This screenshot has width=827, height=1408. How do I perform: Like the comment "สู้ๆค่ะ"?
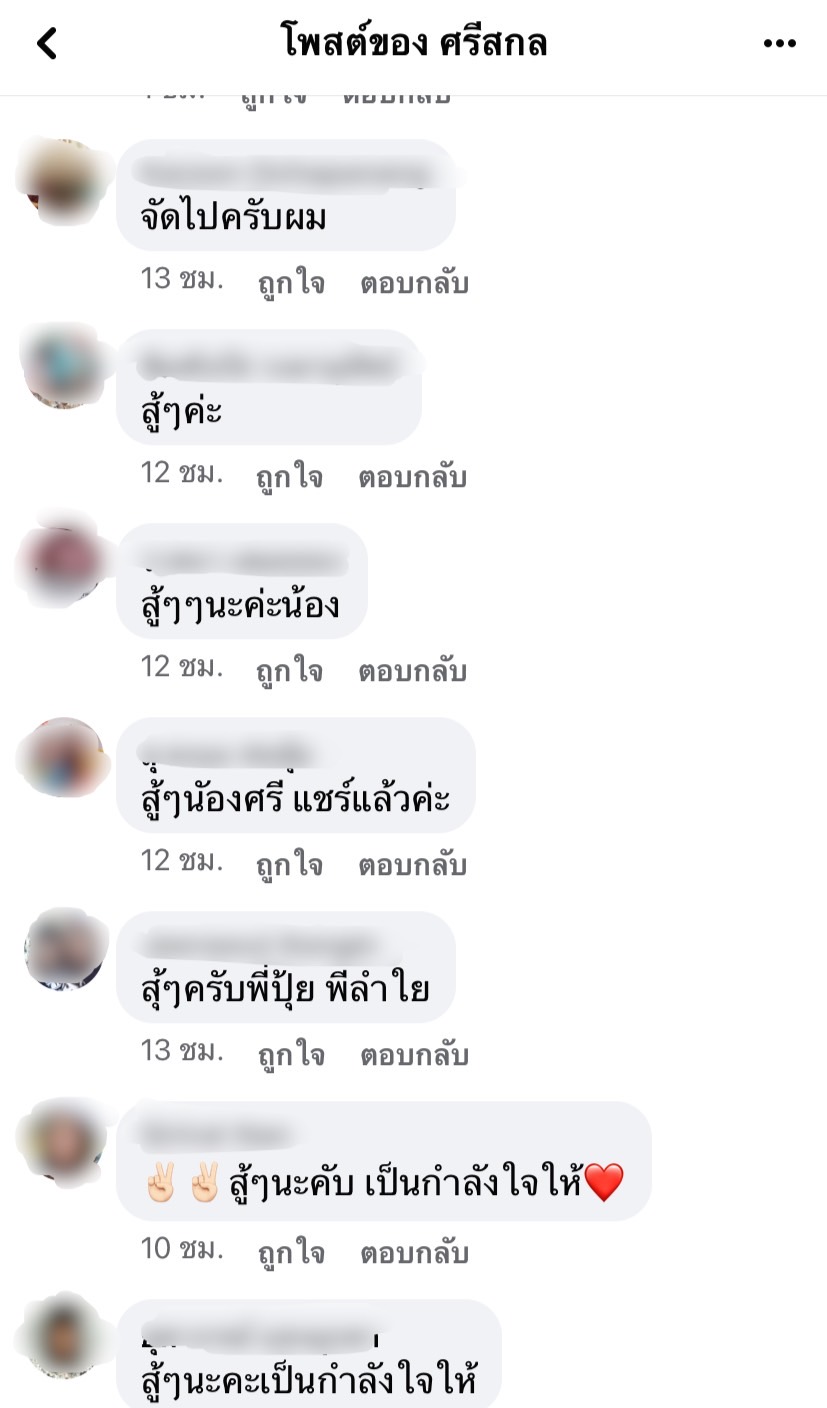tap(290, 478)
